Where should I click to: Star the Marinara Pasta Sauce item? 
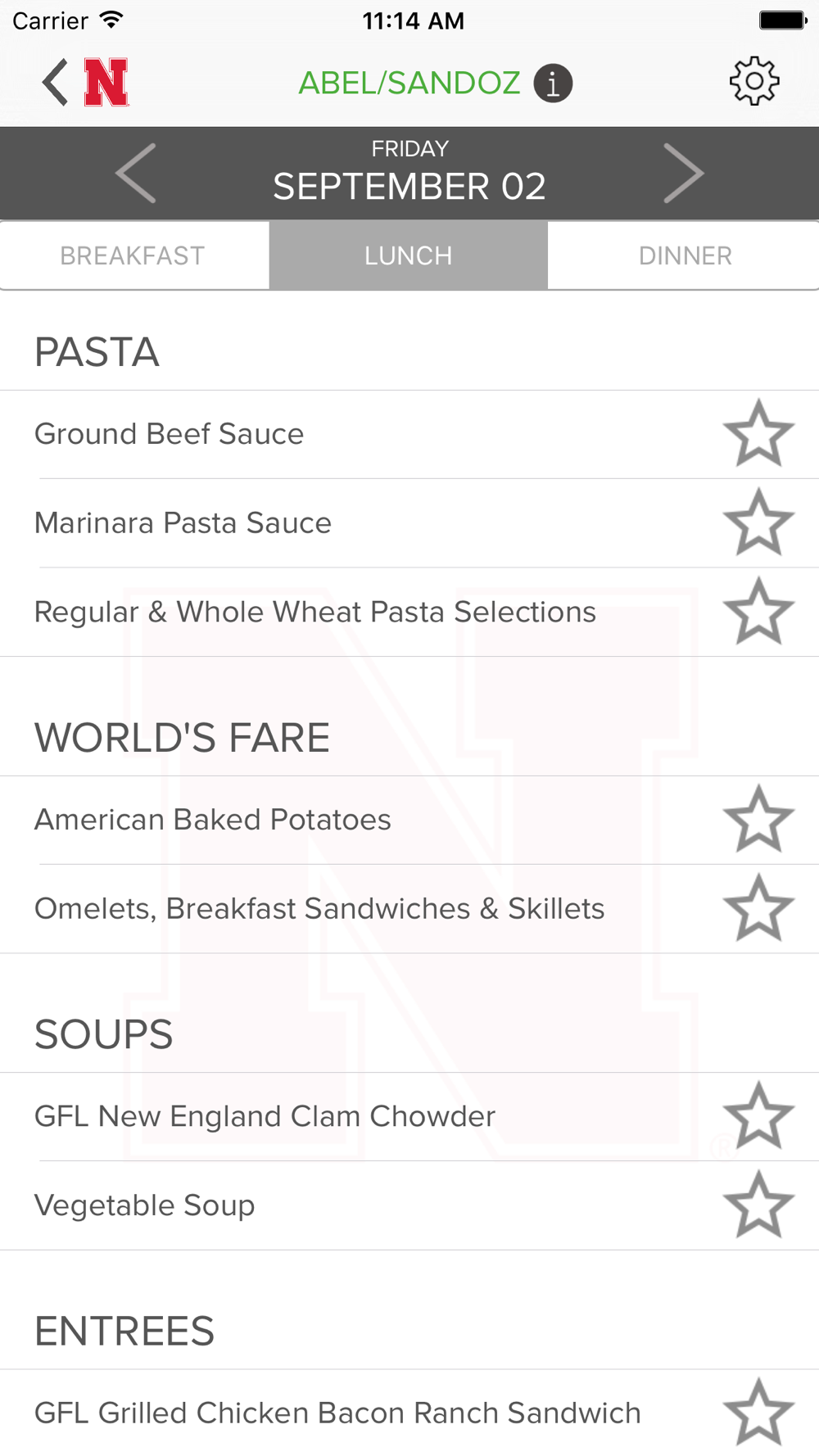coord(758,522)
